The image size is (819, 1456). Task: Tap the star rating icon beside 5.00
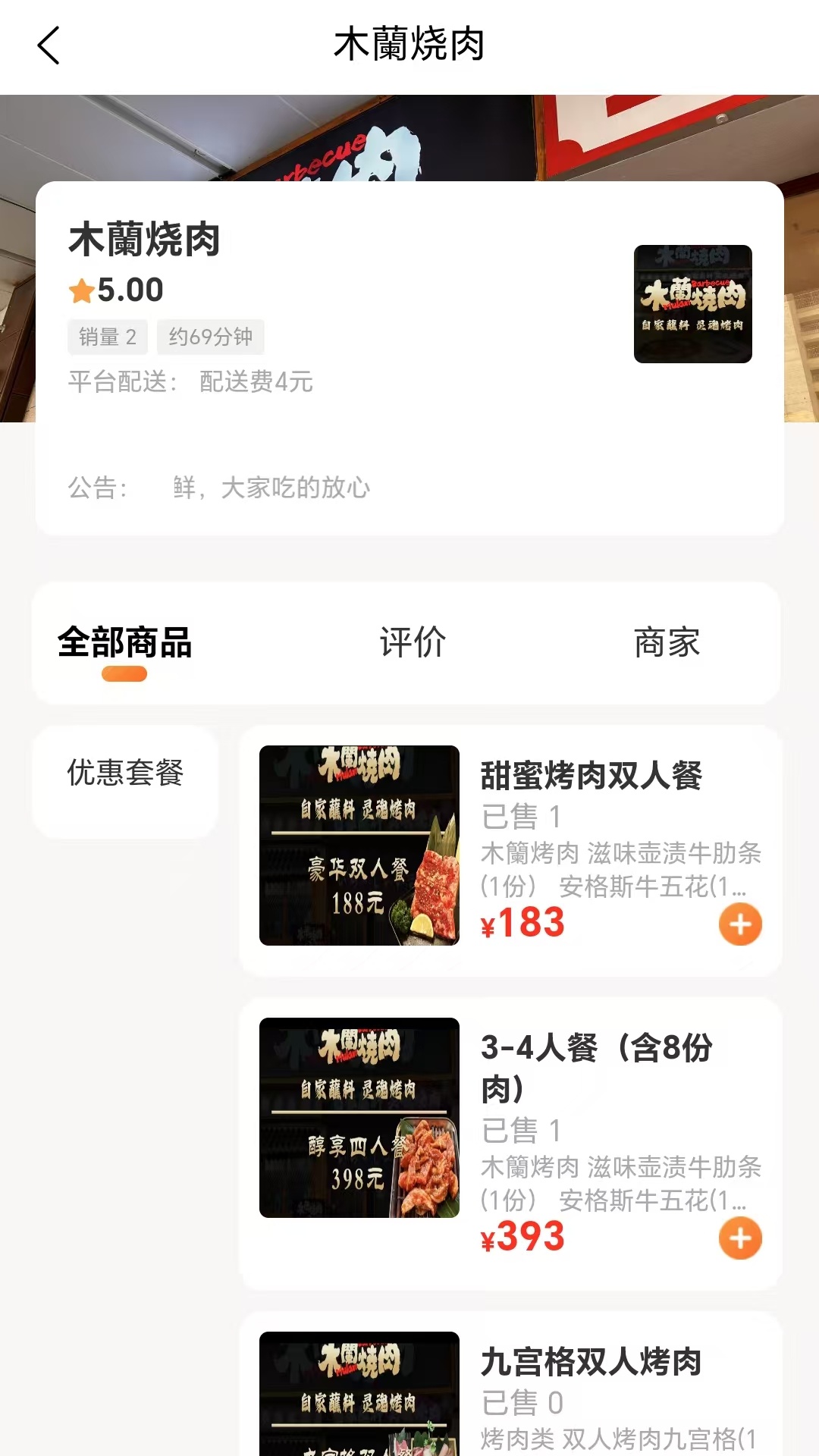[x=81, y=289]
